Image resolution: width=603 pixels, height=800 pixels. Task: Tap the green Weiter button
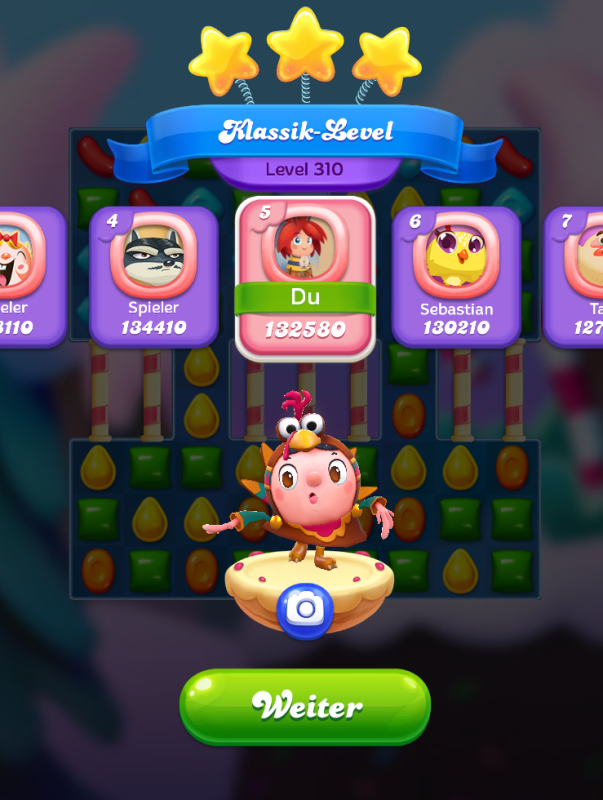pos(304,706)
